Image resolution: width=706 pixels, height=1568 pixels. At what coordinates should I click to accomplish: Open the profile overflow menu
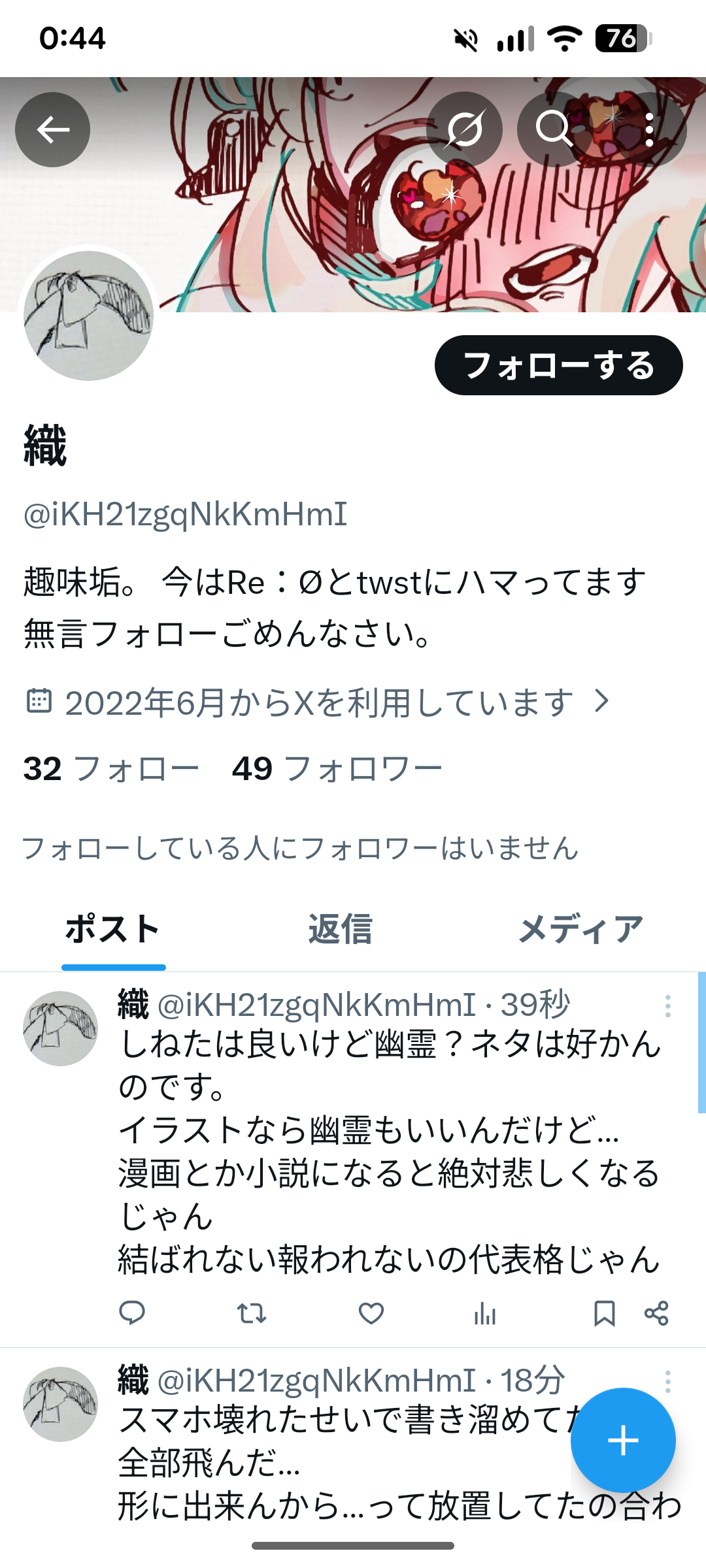pos(648,129)
